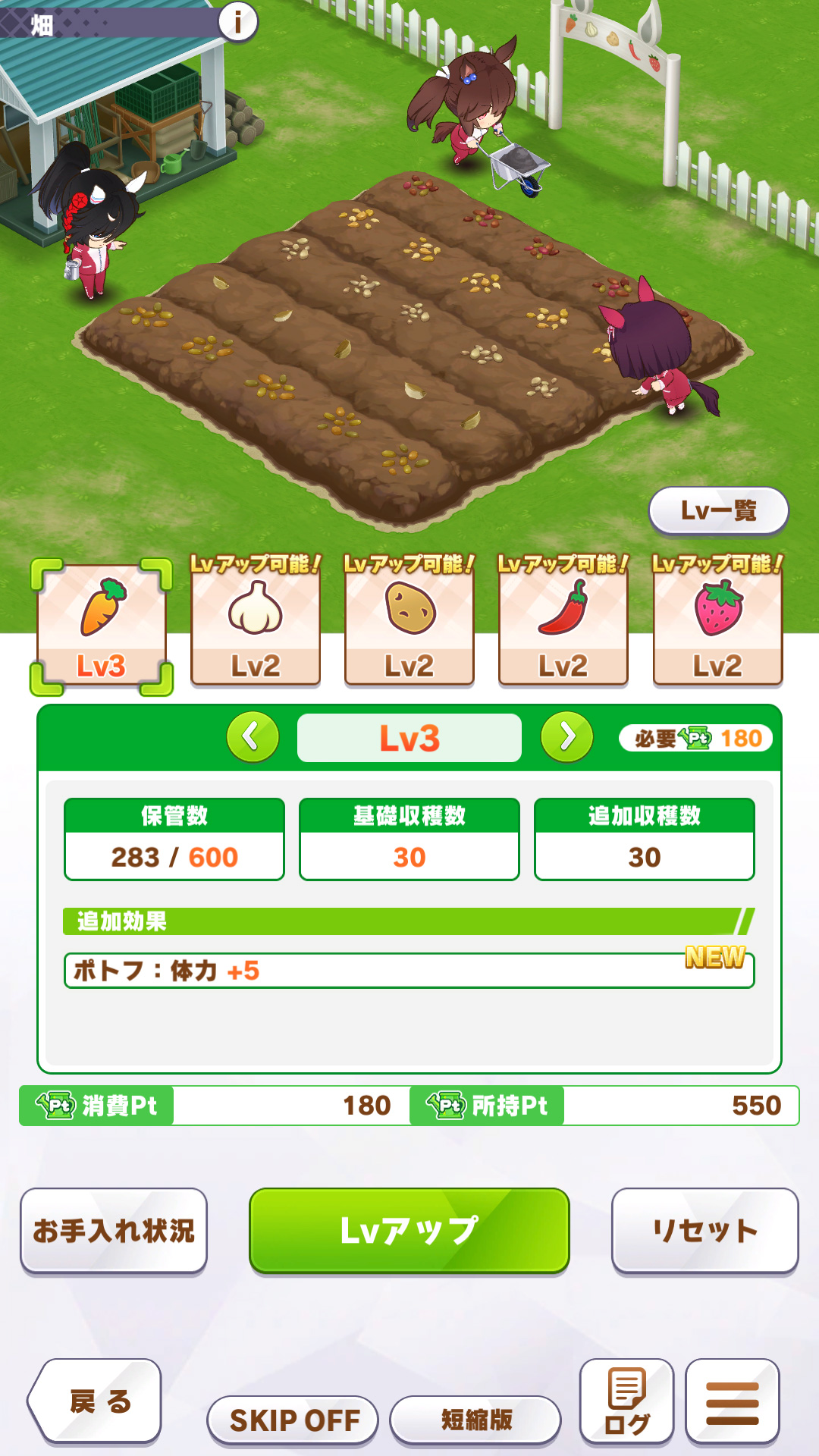Open the Lv一覧 level list
The height and width of the screenshot is (1456, 819).
(x=718, y=510)
